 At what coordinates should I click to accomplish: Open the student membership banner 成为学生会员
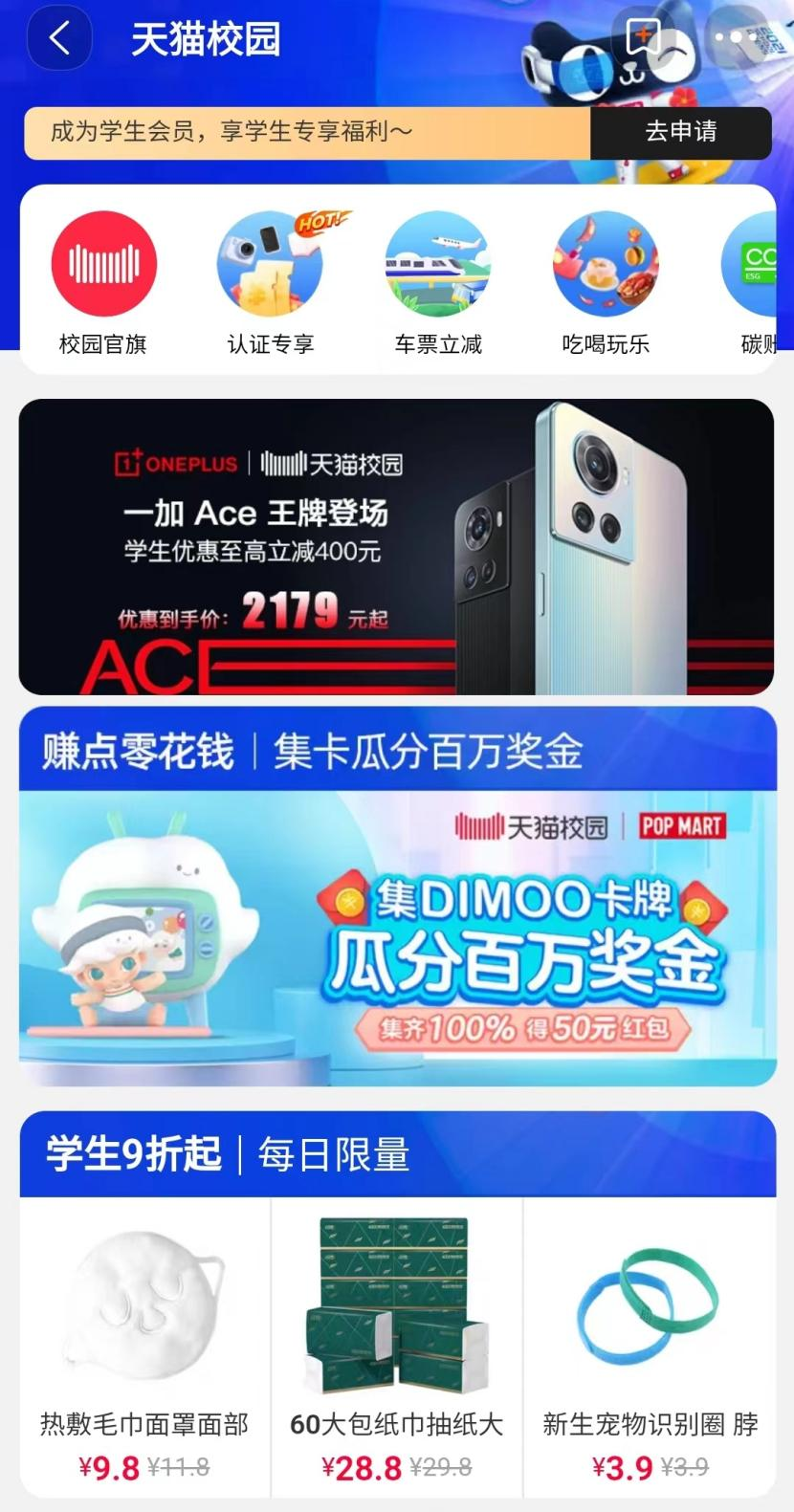point(306,134)
